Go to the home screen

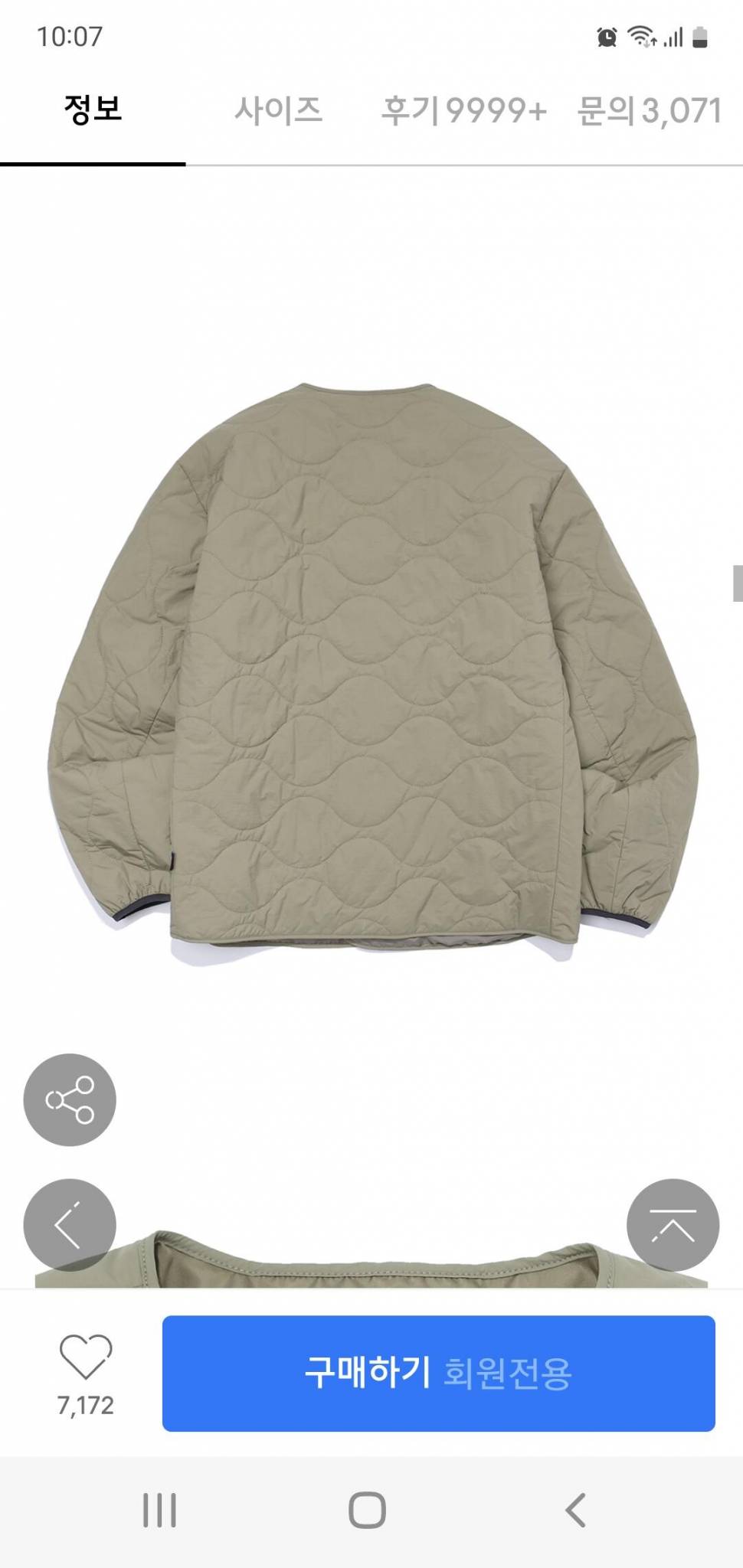coord(367,1510)
